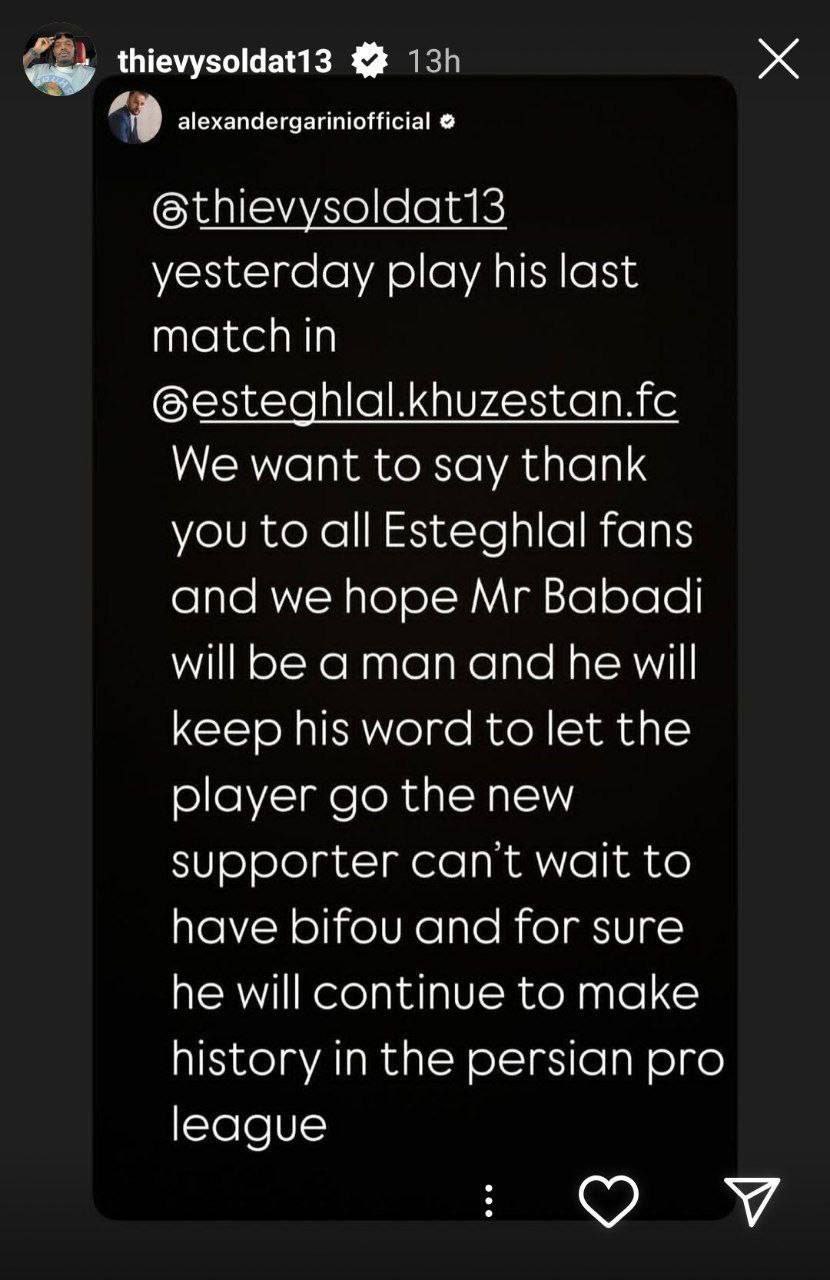This screenshot has height=1280, width=830.
Task: Open thievysoldat13's profile picture
Action: click(60, 60)
